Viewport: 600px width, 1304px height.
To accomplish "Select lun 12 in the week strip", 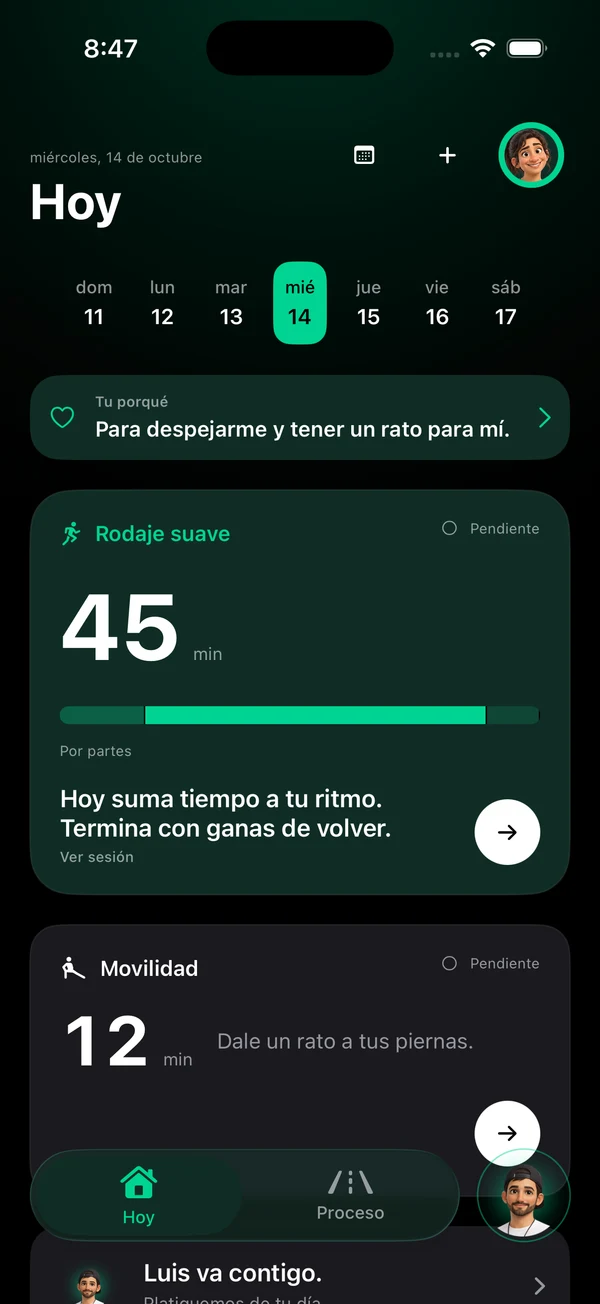I will pyautogui.click(x=162, y=303).
